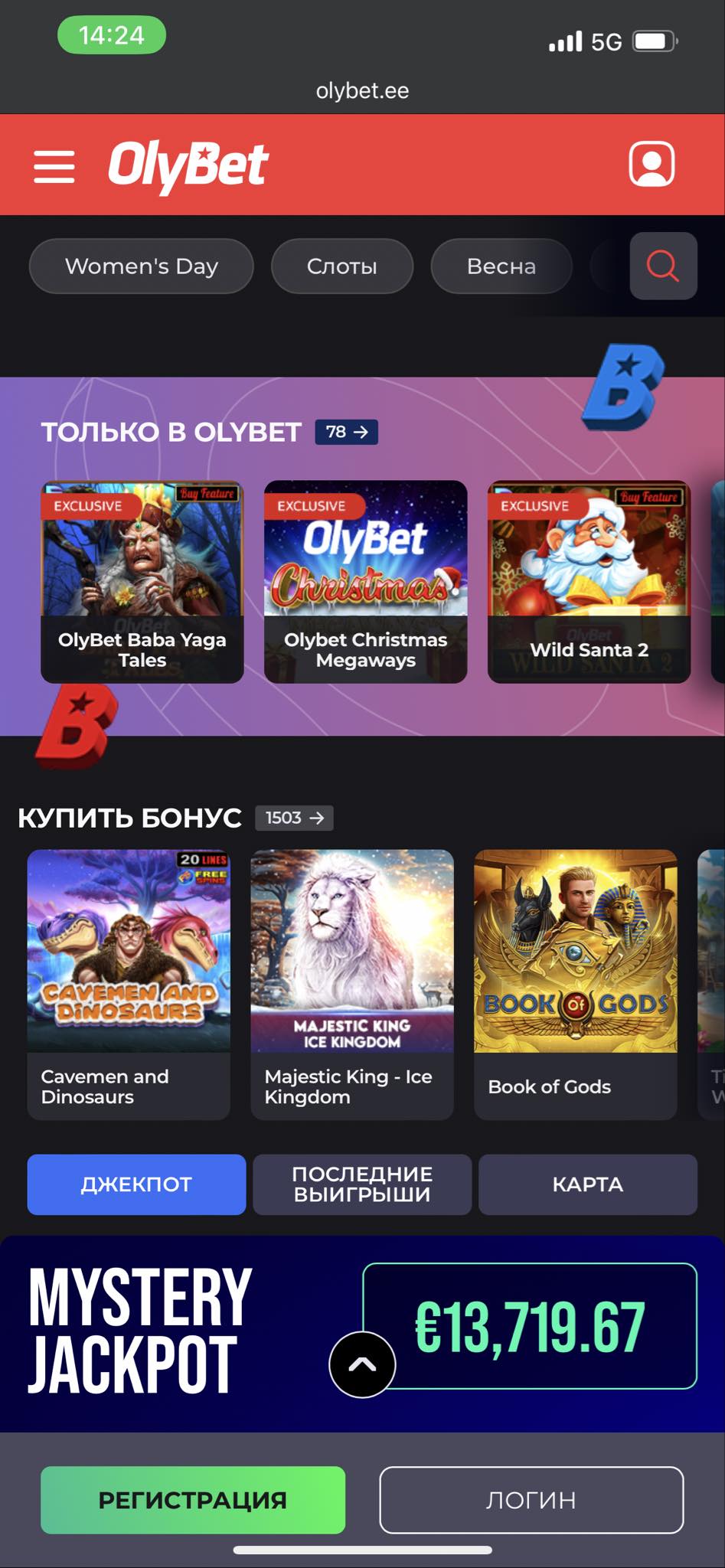Switch to the Джекпот tab
Screen dimensions: 725x1568
pyautogui.click(x=136, y=1184)
